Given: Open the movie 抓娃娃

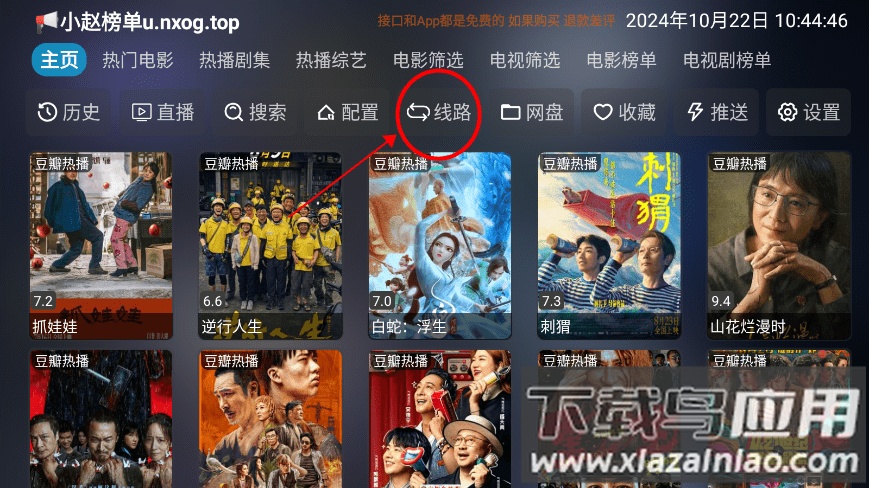Looking at the screenshot, I should click(101, 245).
